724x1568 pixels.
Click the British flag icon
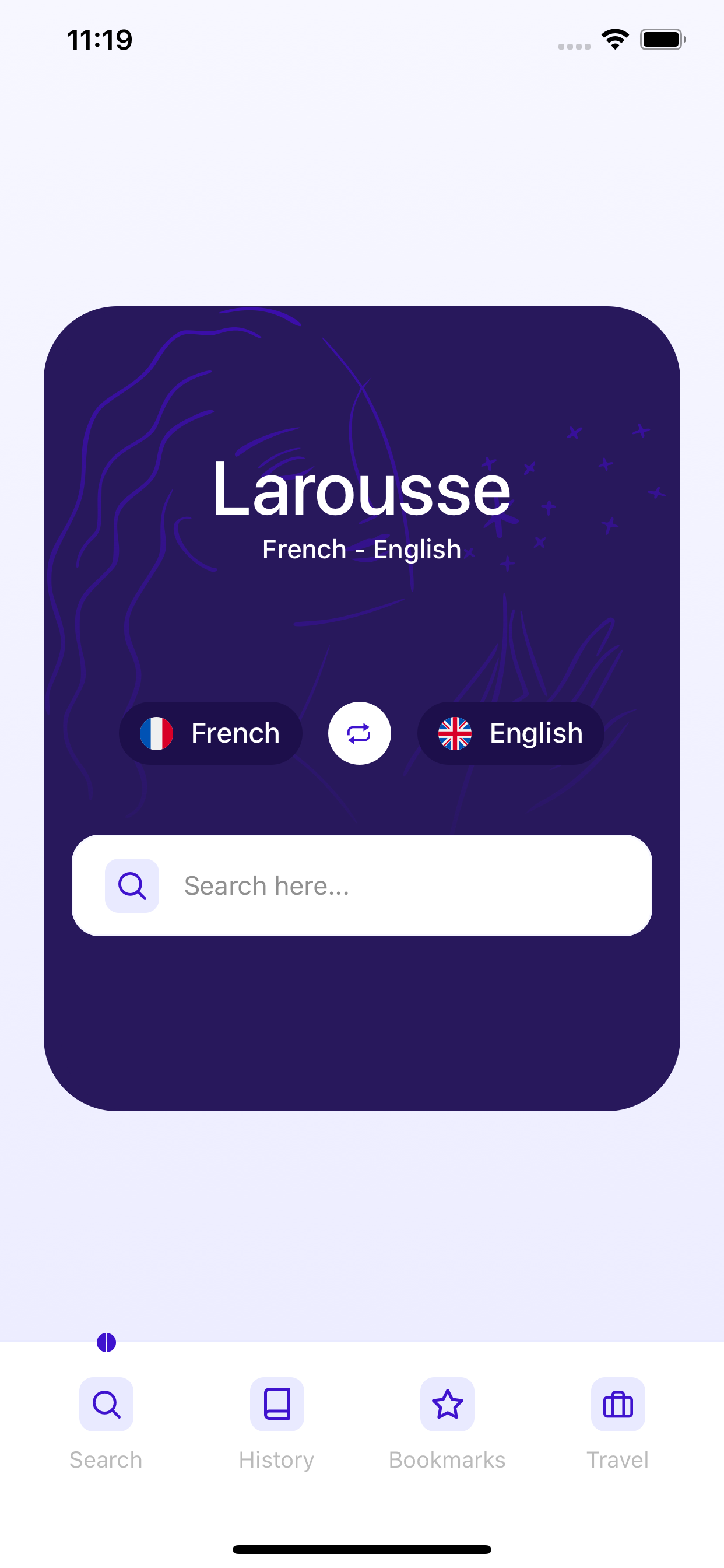pos(455,733)
